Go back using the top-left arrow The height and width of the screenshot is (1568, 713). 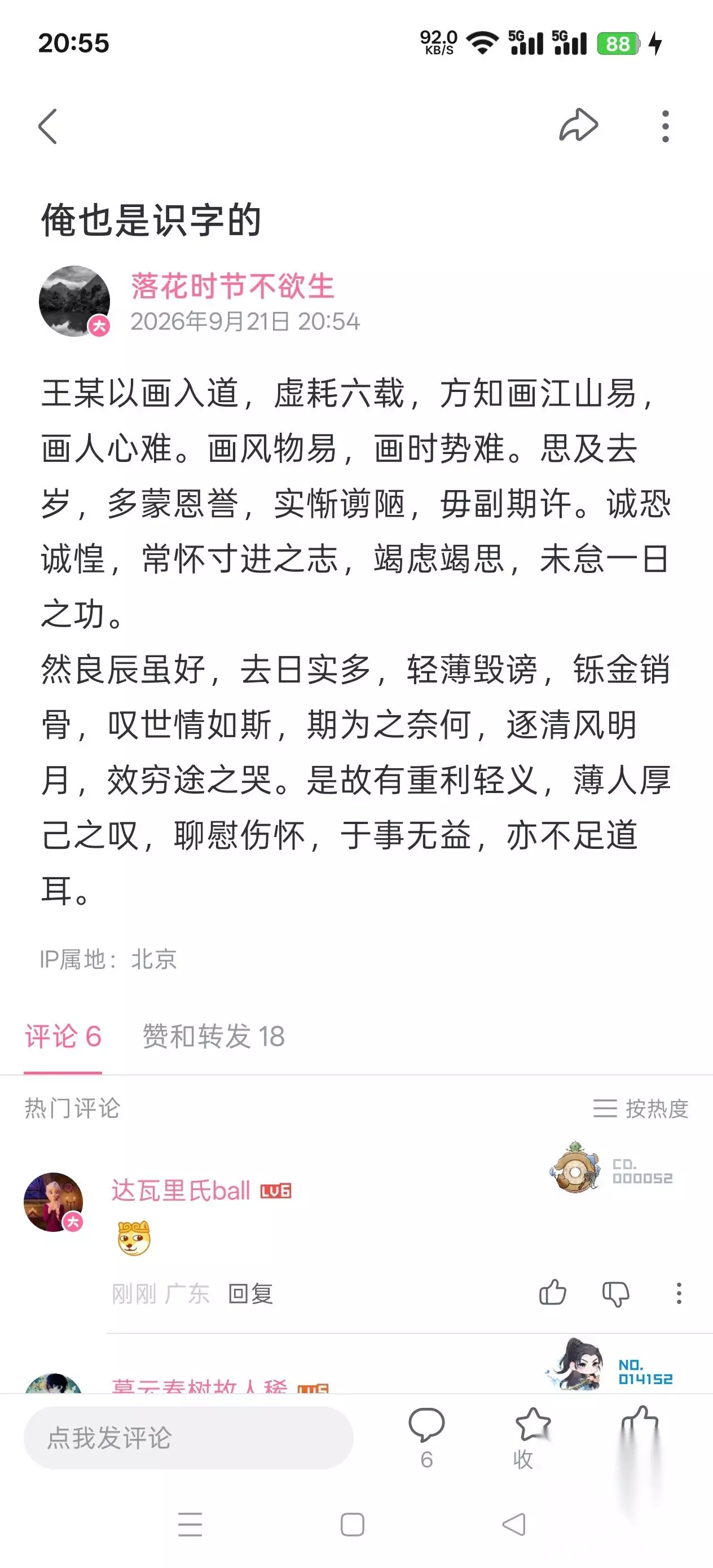47,126
